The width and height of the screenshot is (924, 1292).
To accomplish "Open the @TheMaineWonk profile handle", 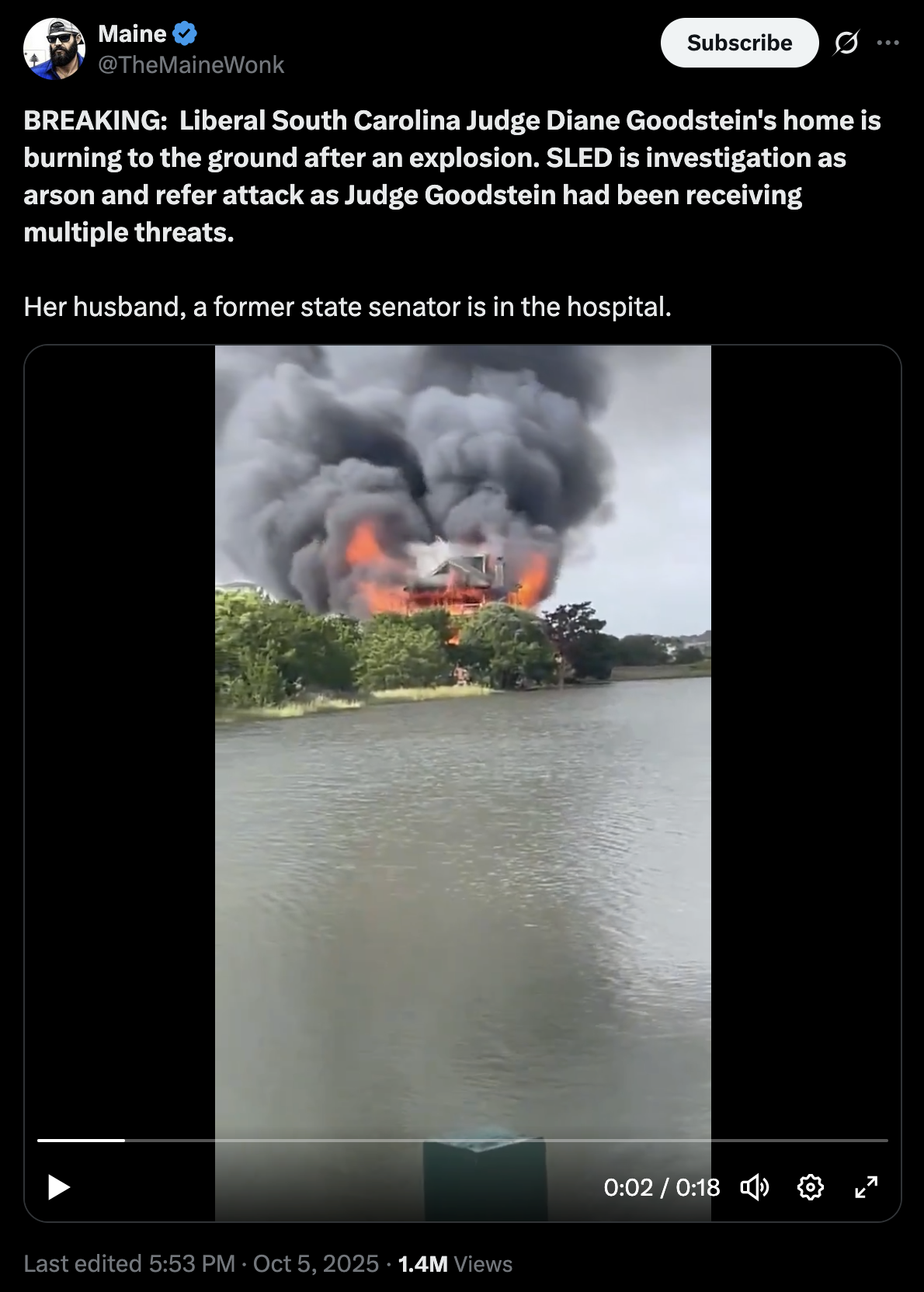I will pos(191,64).
